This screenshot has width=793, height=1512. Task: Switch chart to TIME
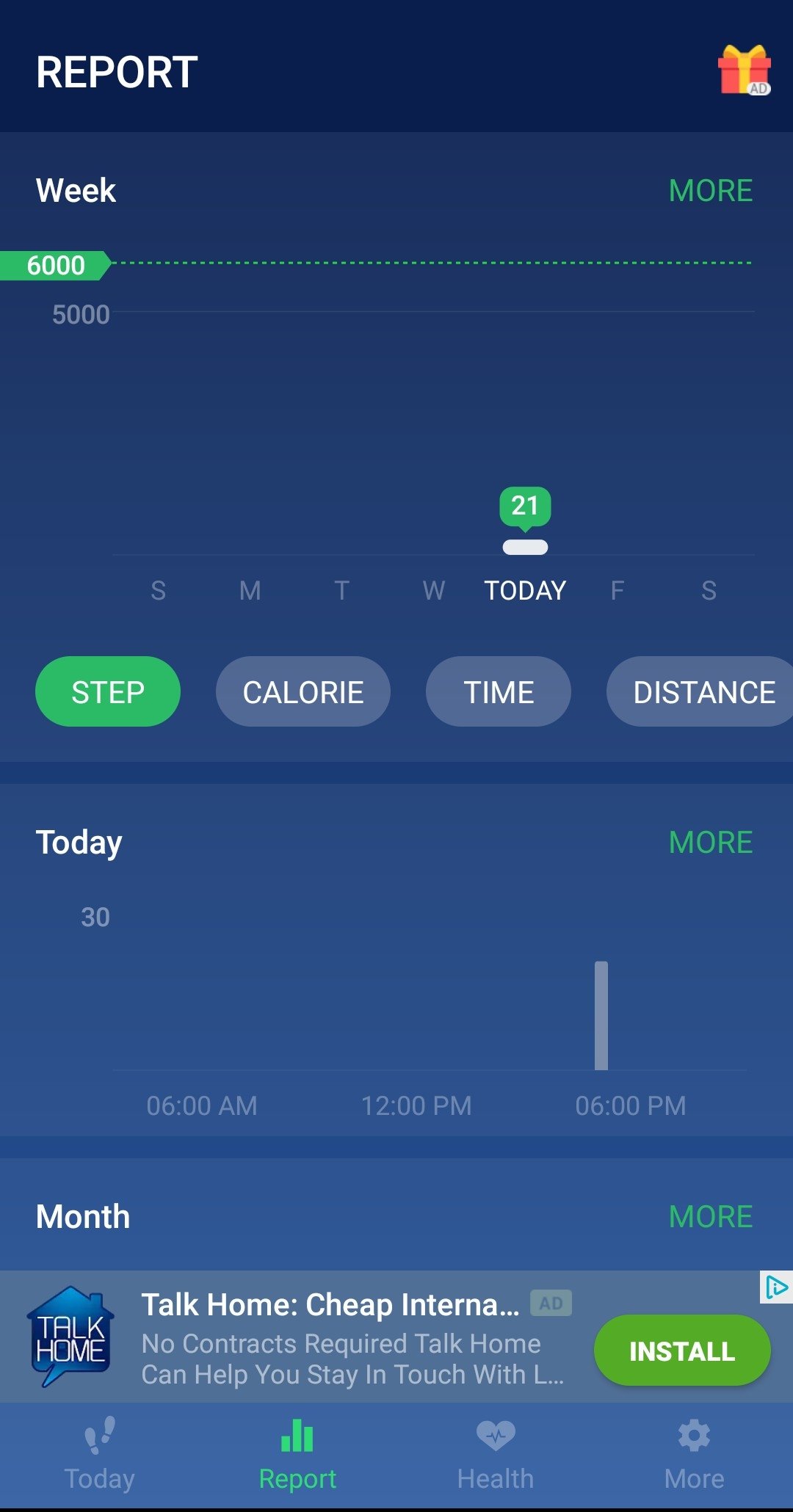point(499,691)
